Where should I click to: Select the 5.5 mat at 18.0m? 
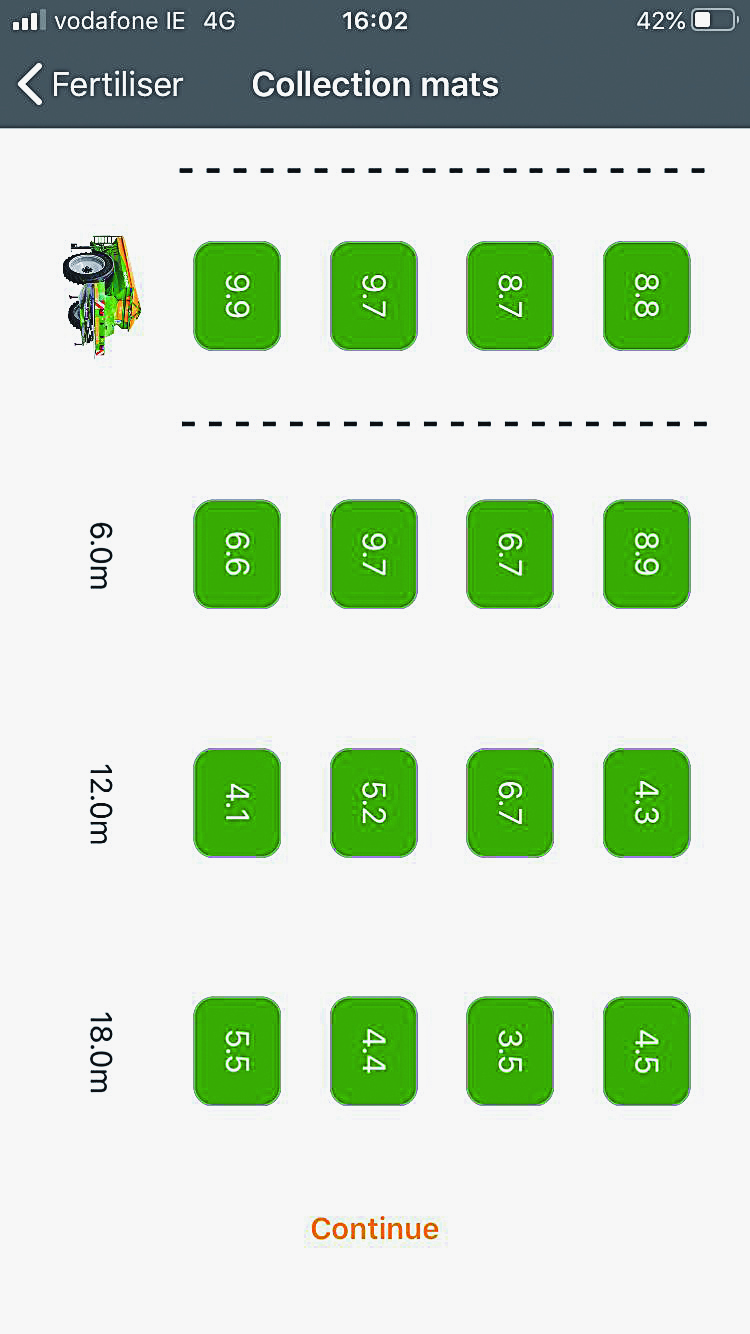tap(237, 1051)
